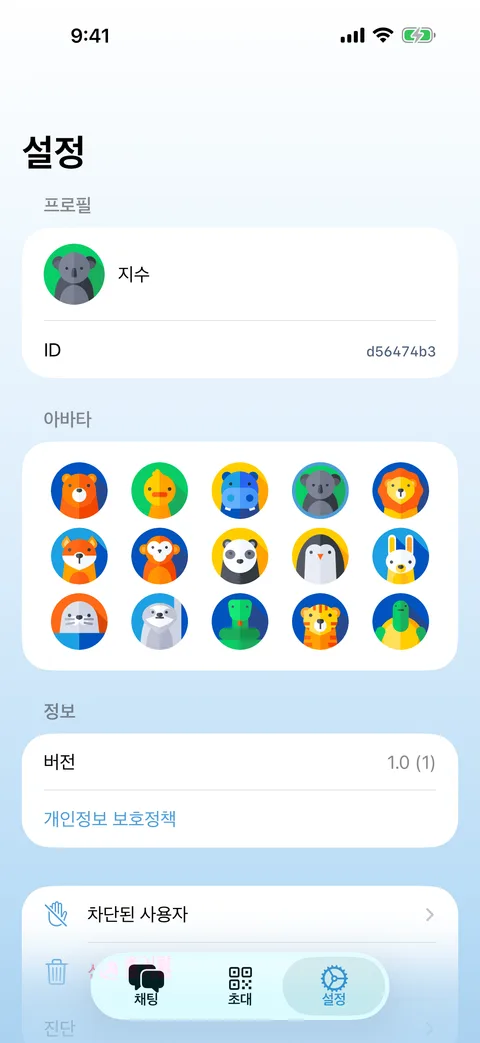The width and height of the screenshot is (480, 1043).
Task: Pick the panda avatar
Action: 240,555
